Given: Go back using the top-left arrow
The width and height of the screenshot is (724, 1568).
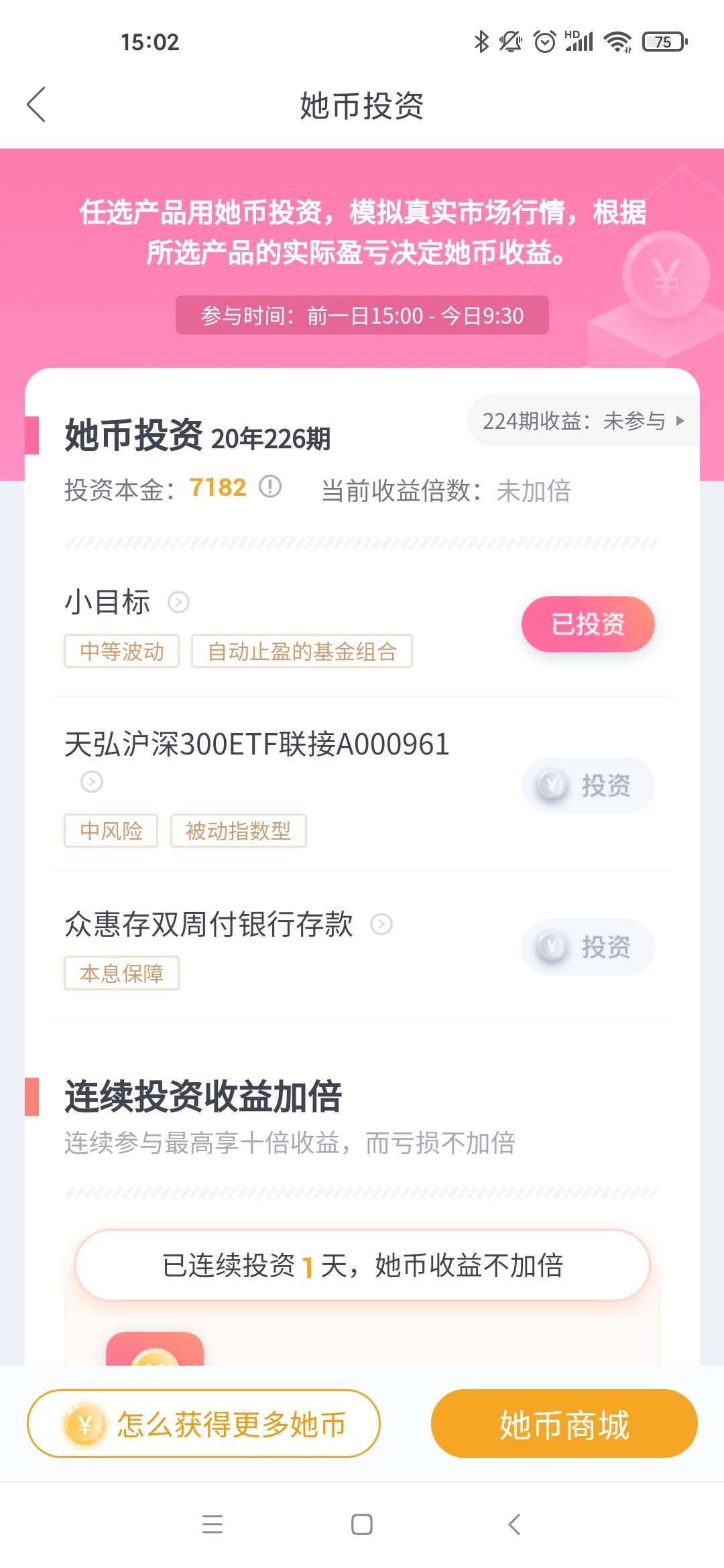Looking at the screenshot, I should pyautogui.click(x=36, y=105).
